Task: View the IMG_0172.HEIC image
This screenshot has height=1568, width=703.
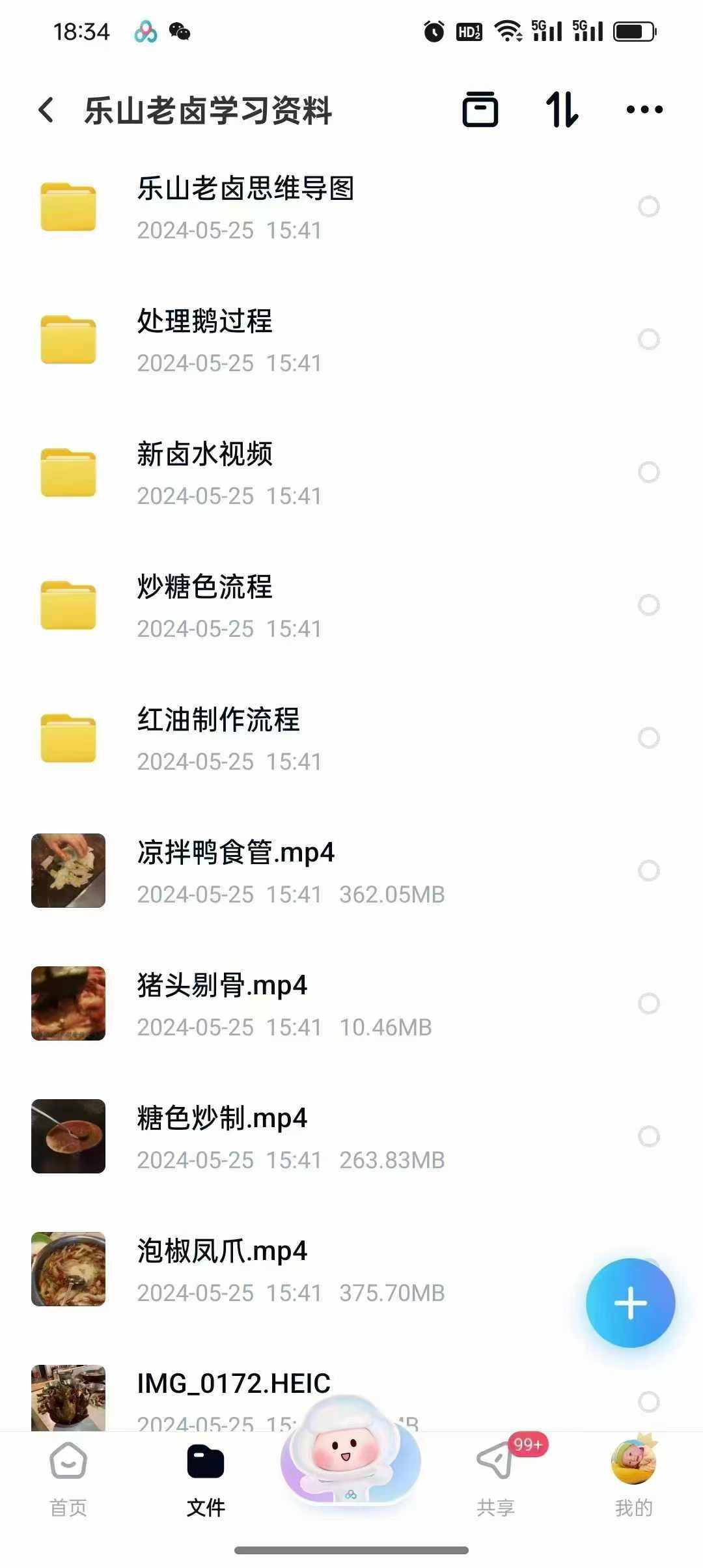Action: click(x=233, y=1393)
